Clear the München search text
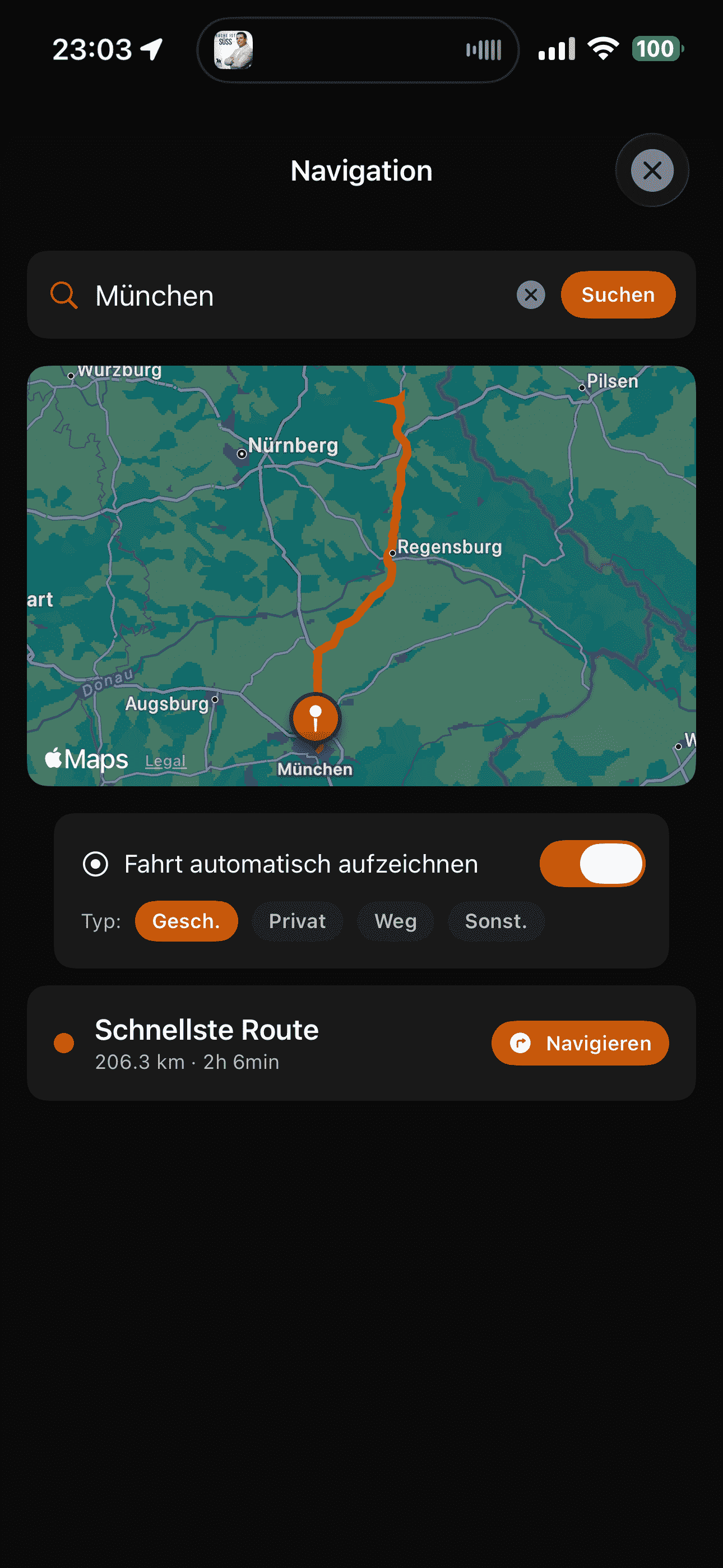Screen dimensions: 723x1568 coord(530,294)
